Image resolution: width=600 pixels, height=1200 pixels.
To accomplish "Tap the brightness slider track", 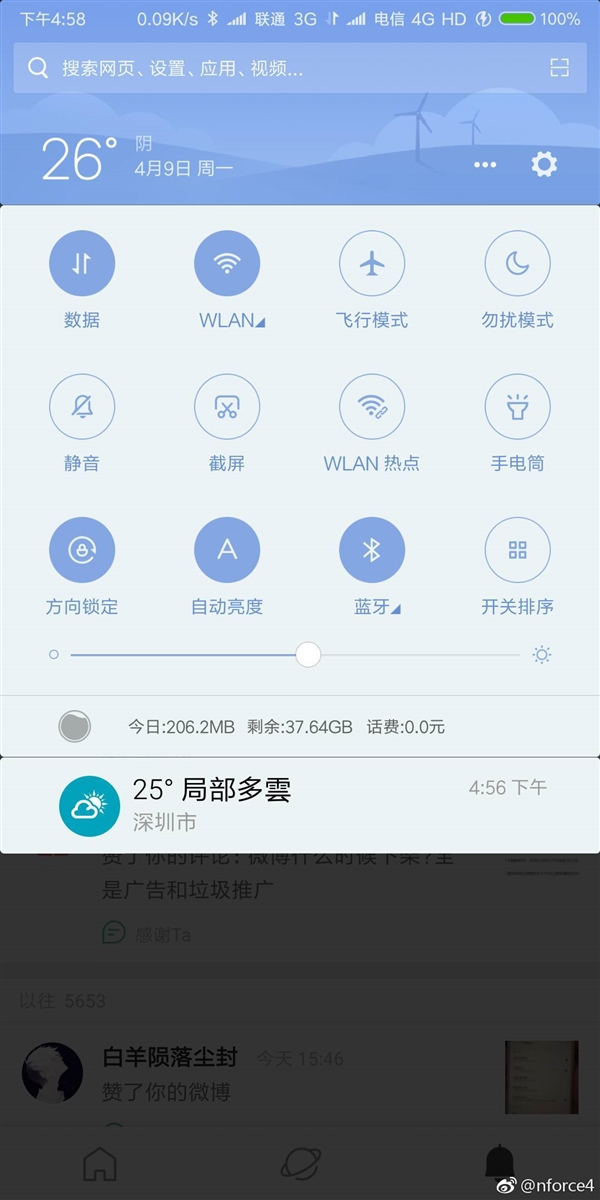I will [x=420, y=655].
